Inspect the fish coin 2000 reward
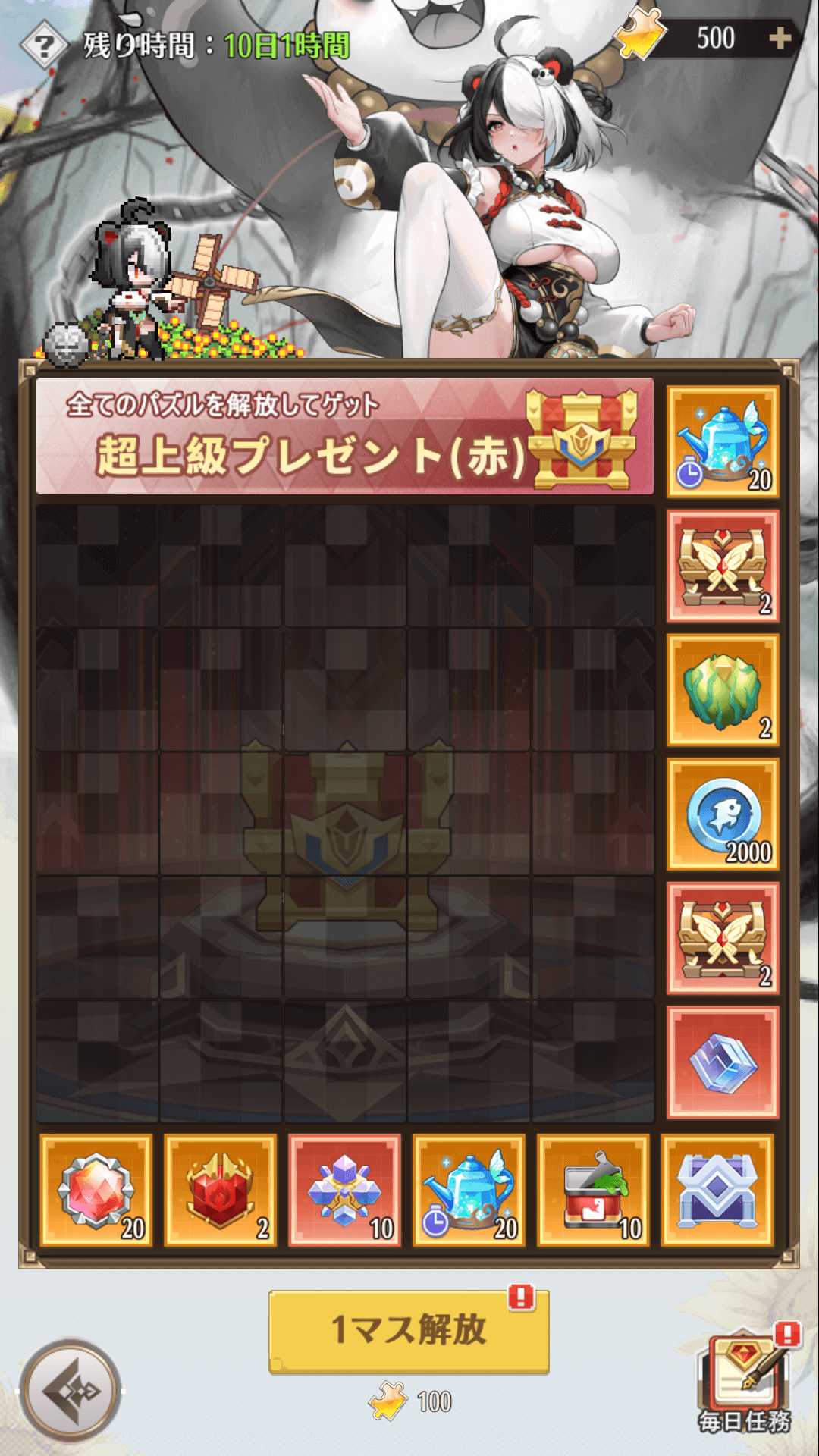The image size is (819, 1456). tap(723, 814)
